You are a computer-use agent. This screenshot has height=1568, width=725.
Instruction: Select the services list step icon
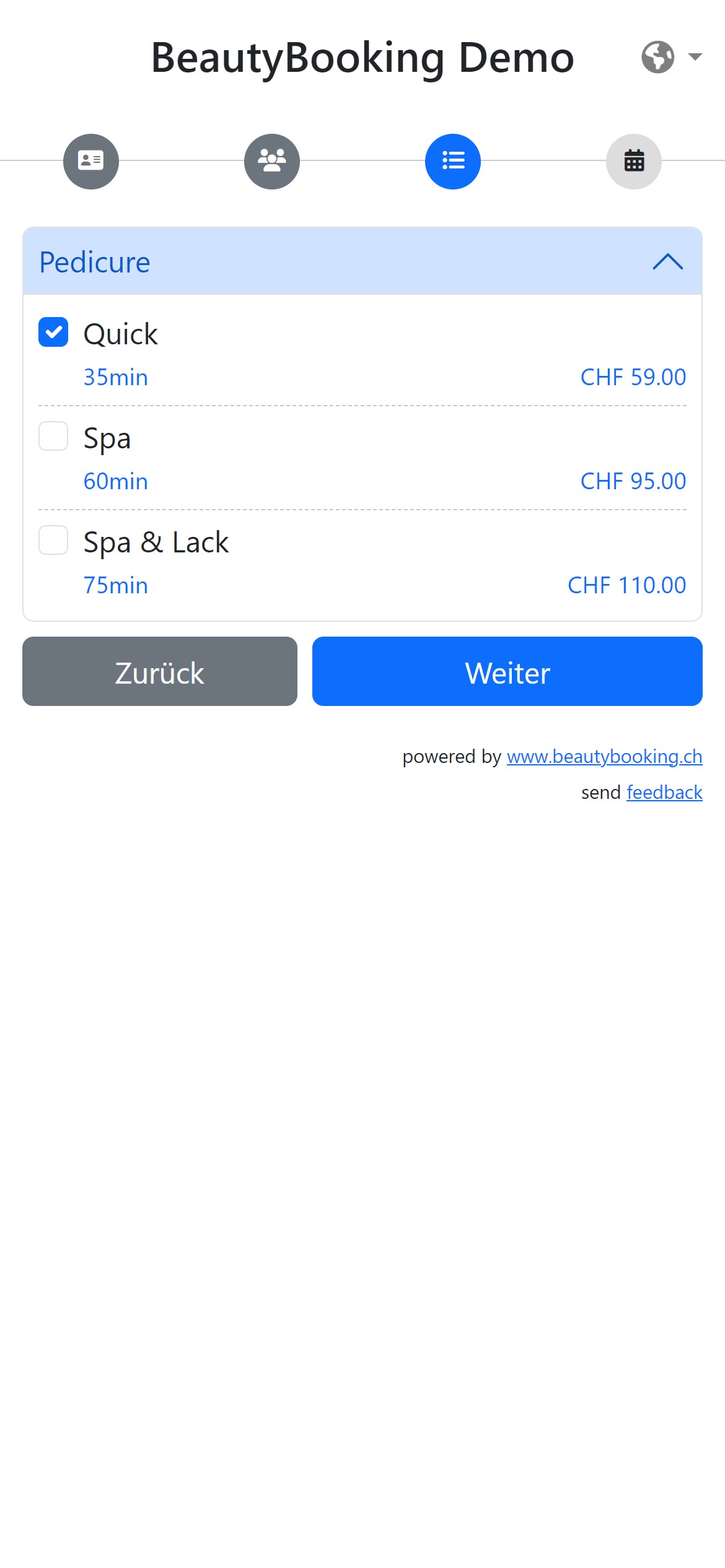coord(453,162)
